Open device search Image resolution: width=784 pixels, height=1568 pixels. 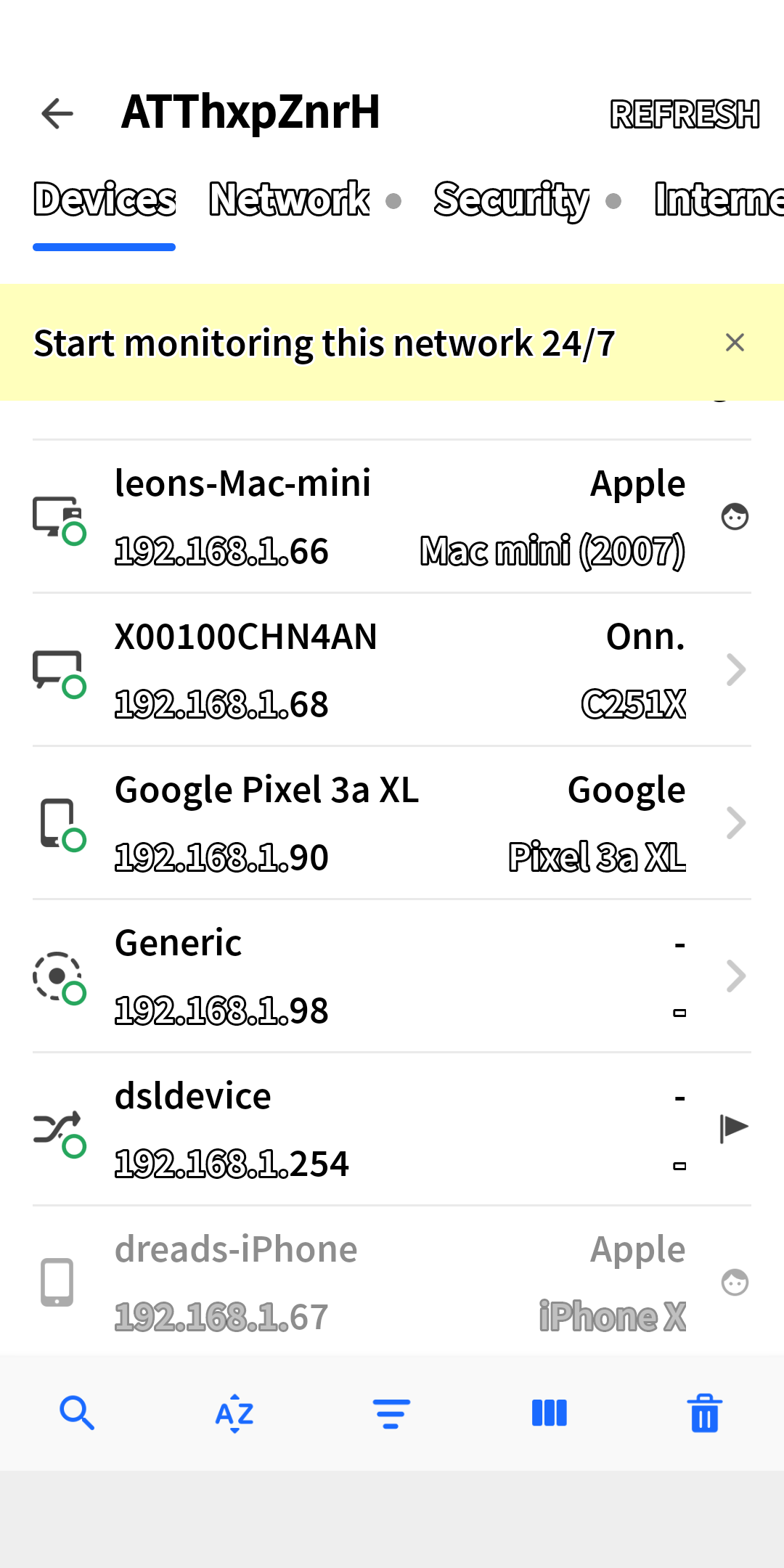tap(78, 1413)
